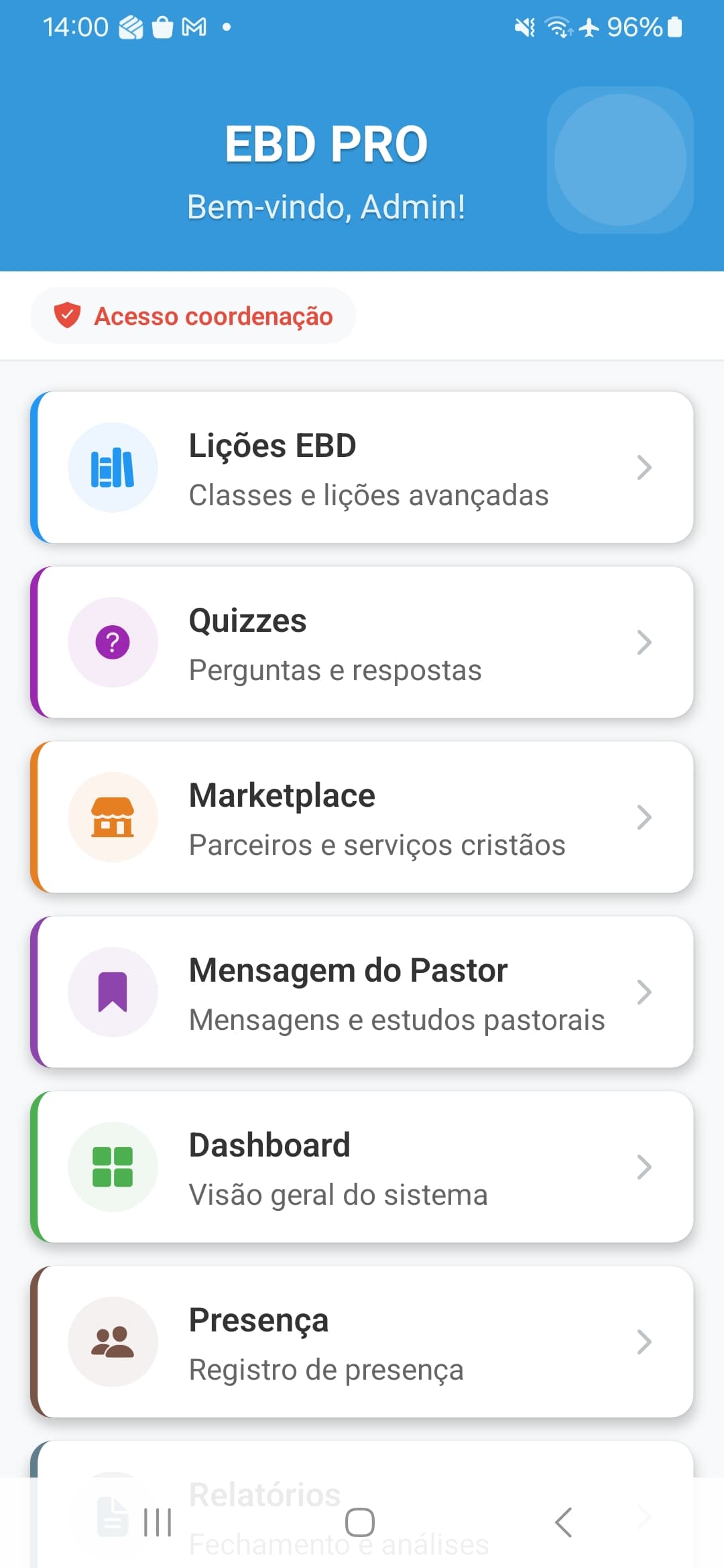Expand the Presença chevron arrow

pyautogui.click(x=644, y=1342)
